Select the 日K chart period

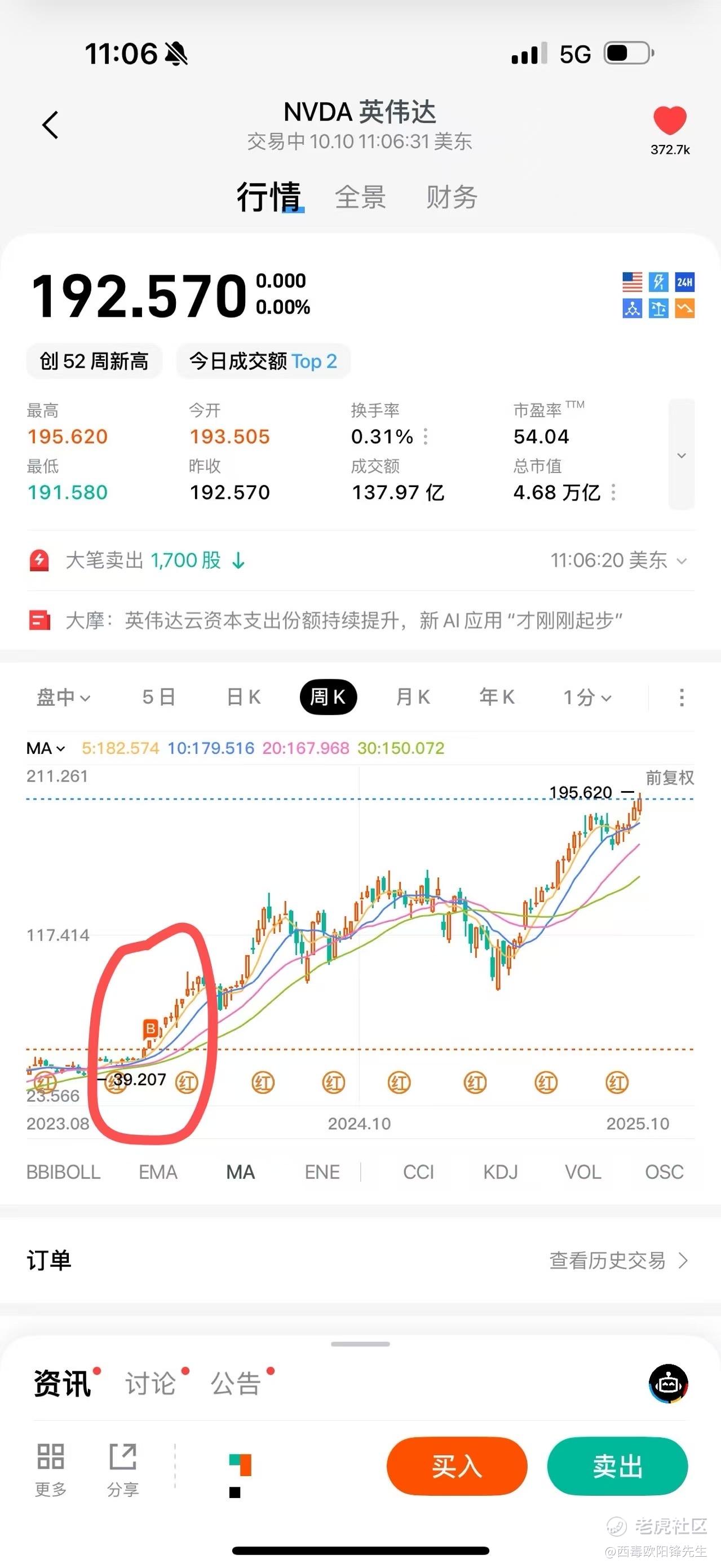pos(244,697)
